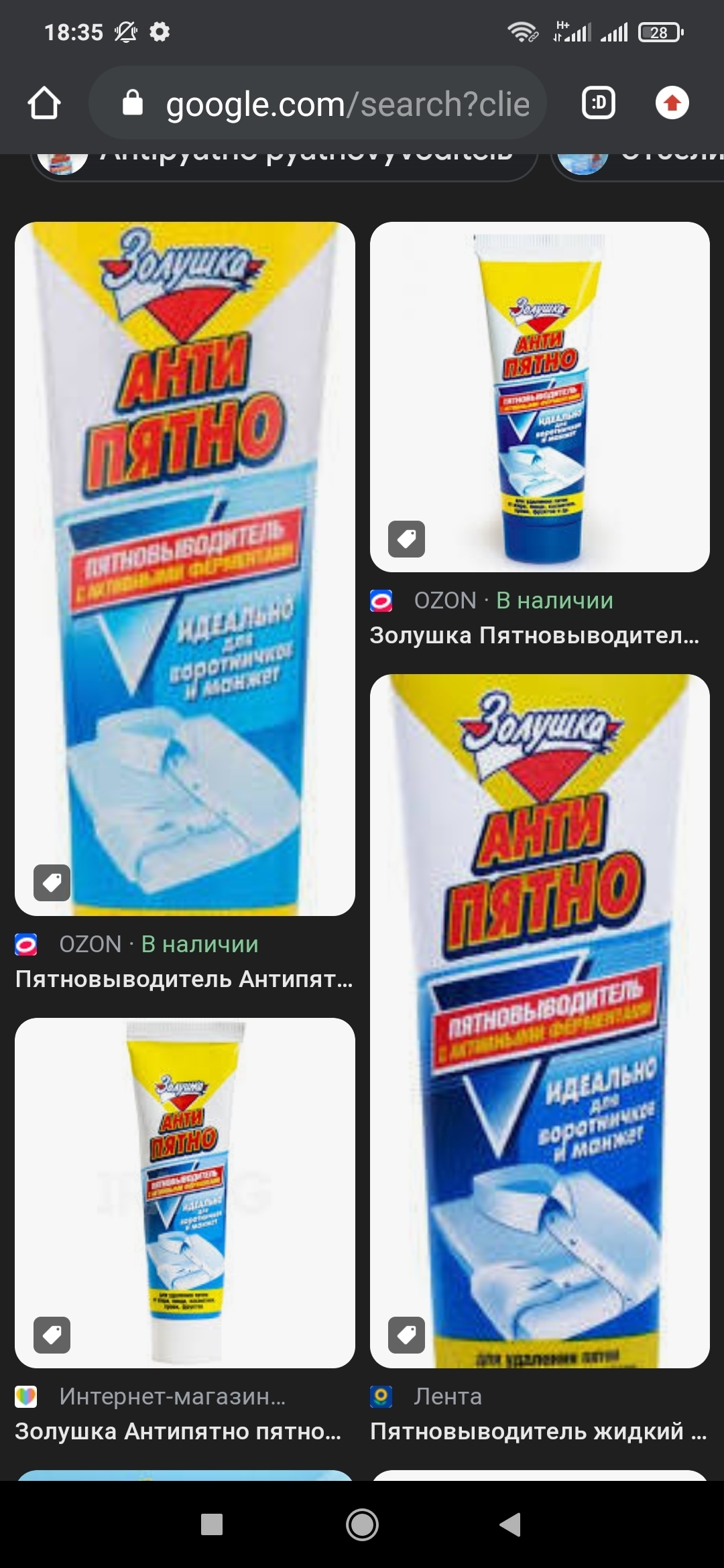Tap the Chrome home button

point(44,103)
